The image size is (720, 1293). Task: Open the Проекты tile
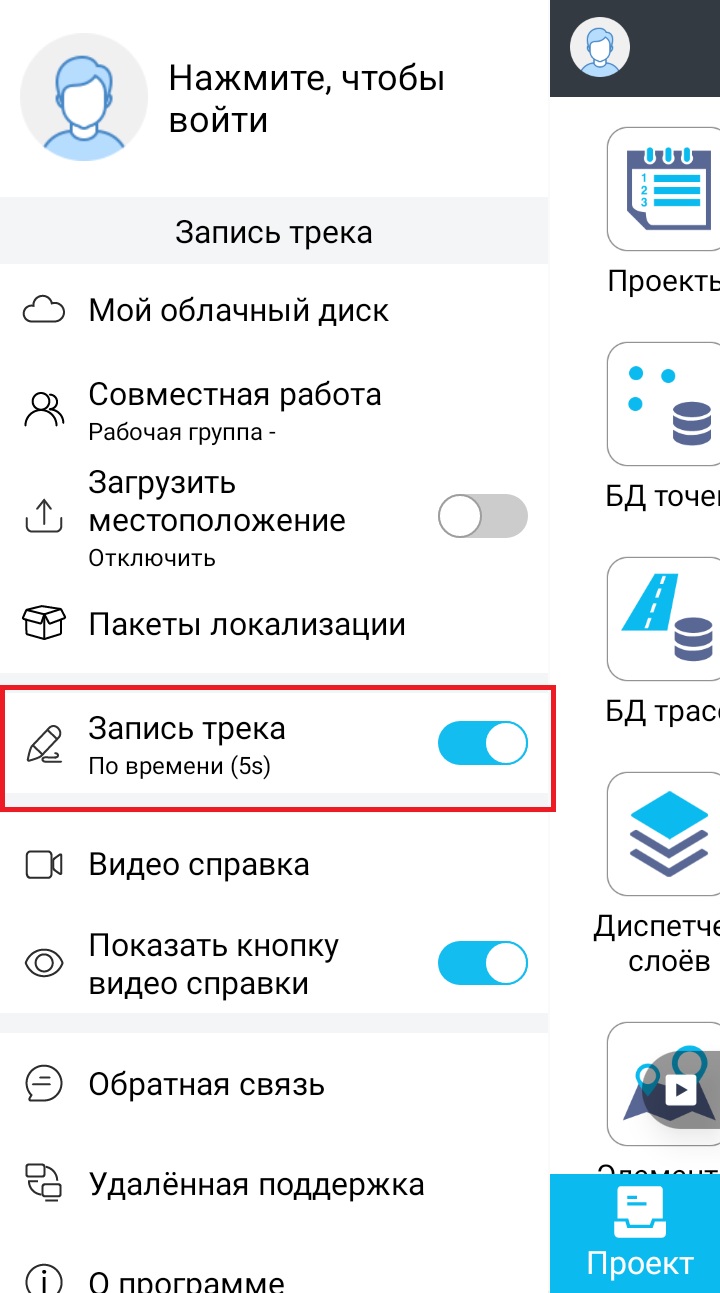coord(663,190)
